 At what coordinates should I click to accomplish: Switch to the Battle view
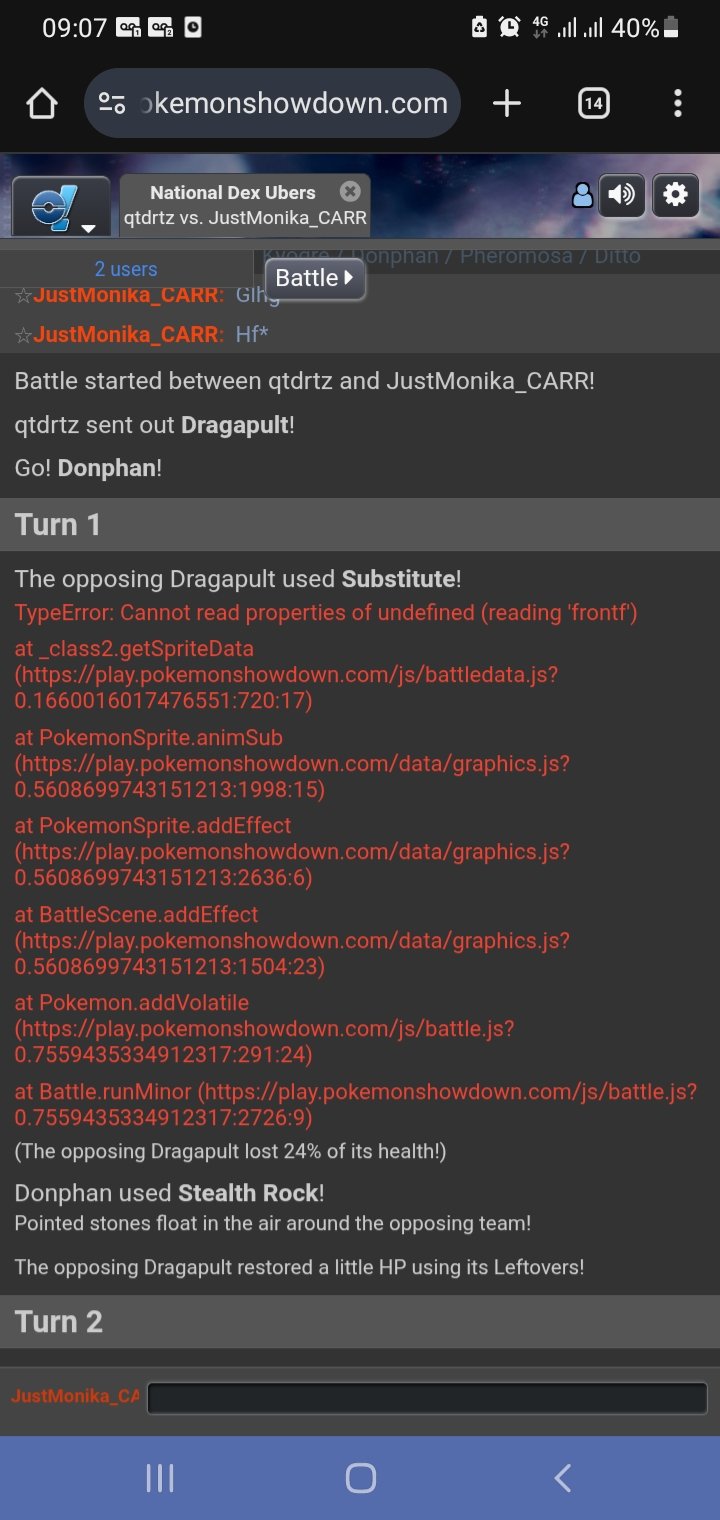pos(314,278)
